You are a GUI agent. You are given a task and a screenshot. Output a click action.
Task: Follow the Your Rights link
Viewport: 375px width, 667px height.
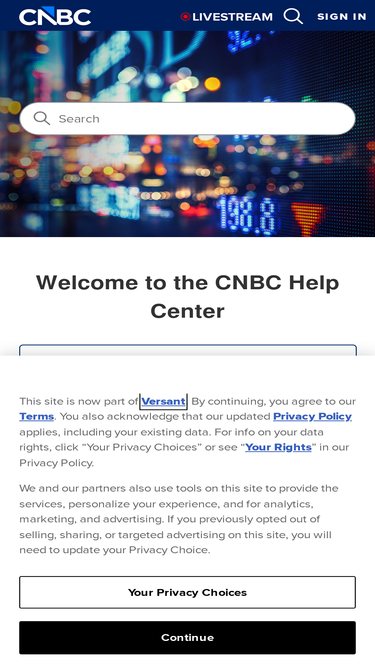point(278,447)
